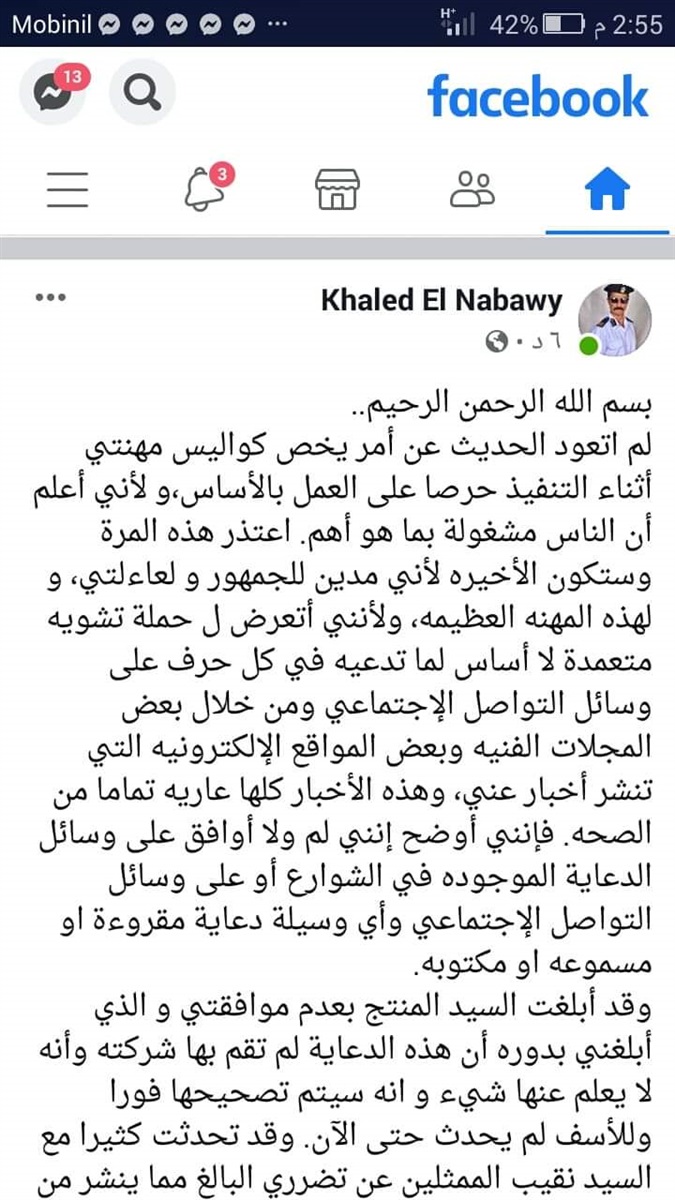The width and height of the screenshot is (675, 1200).
Task: Switch to the Friends tab
Action: pos(472,189)
